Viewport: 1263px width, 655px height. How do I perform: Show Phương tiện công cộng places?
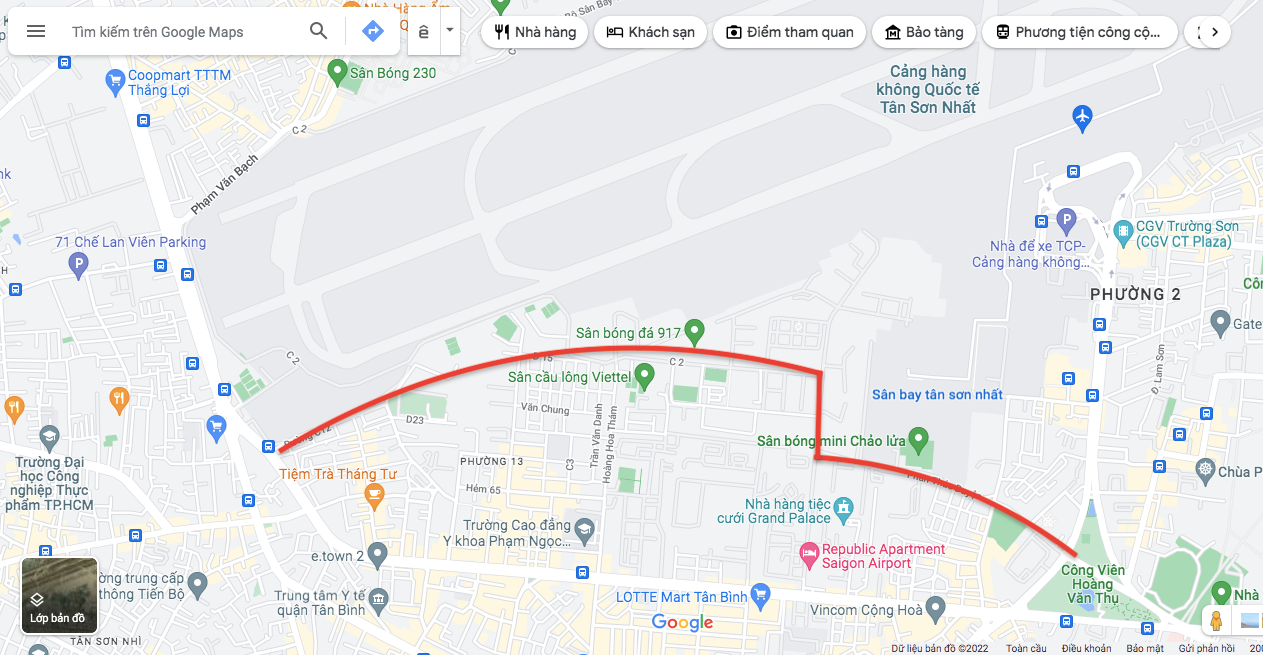pos(1079,32)
